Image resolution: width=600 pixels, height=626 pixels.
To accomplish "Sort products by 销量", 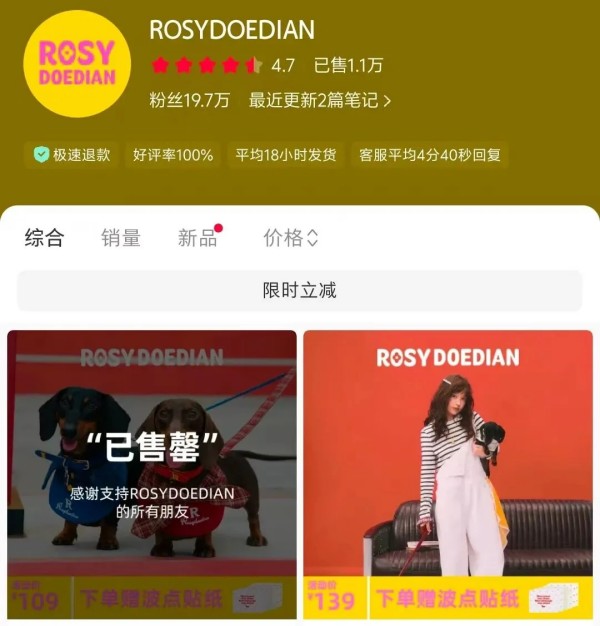I will 121,238.
